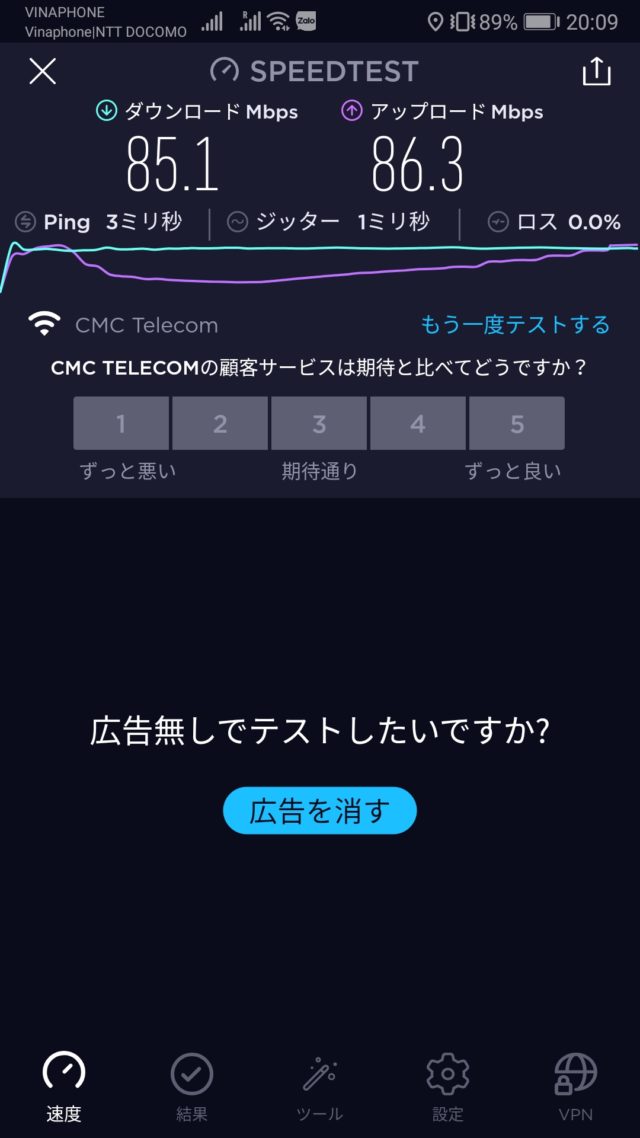Viewport: 640px width, 1138px height.
Task: Tap the 広告を消す button
Action: coord(319,810)
